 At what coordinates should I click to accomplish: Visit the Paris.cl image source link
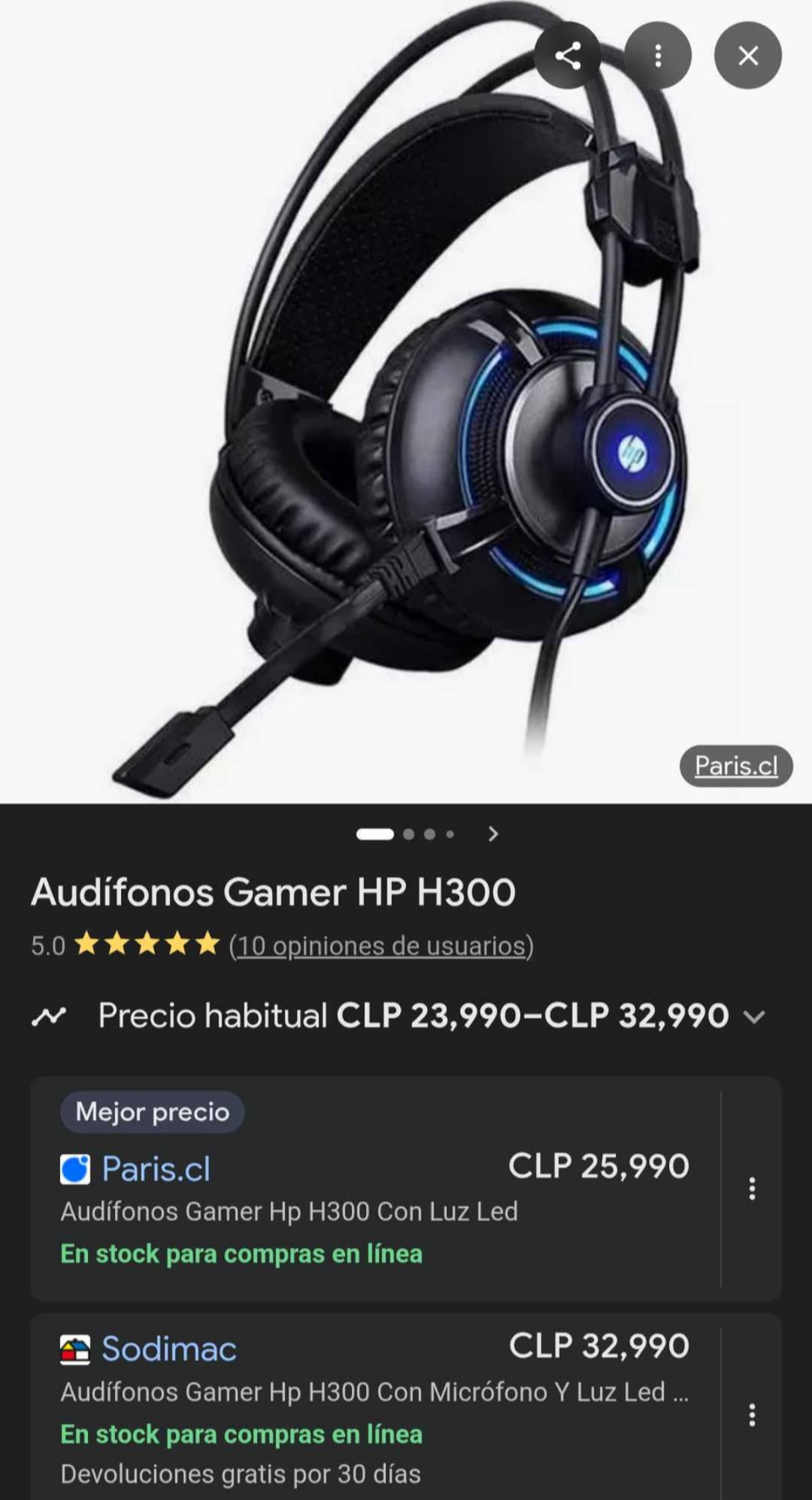(x=735, y=767)
